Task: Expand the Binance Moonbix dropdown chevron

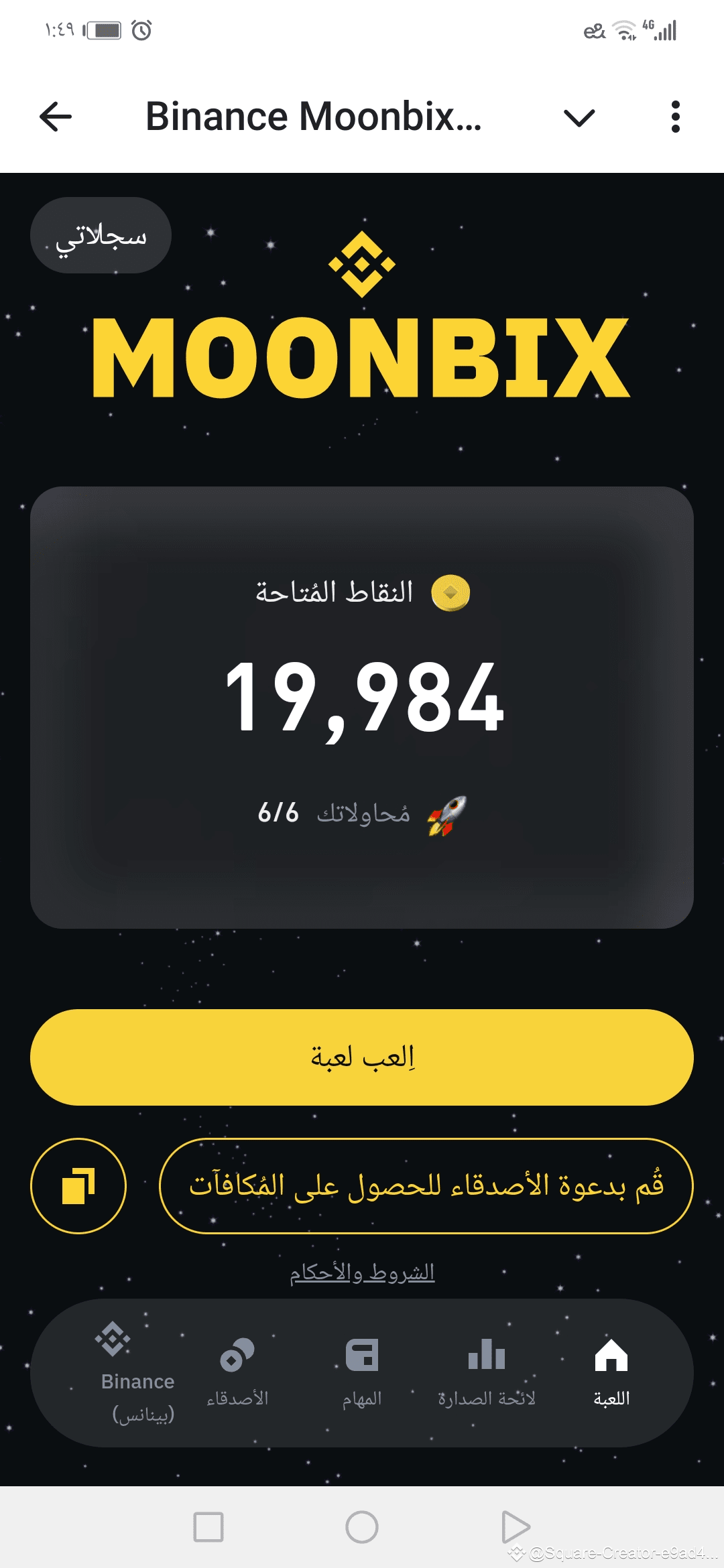Action: [579, 118]
